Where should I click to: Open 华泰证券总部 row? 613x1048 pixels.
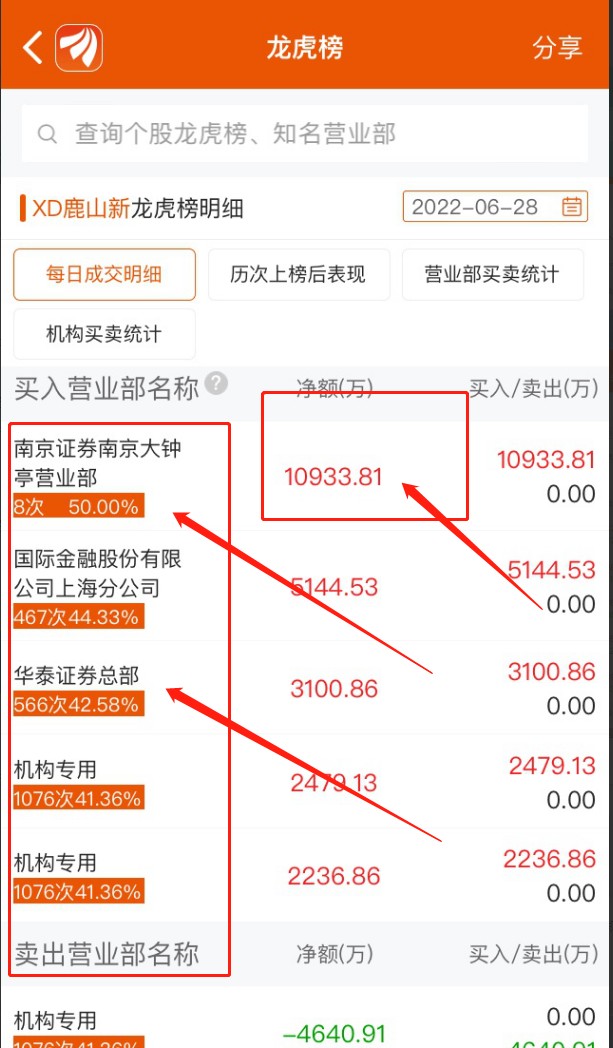tap(306, 688)
